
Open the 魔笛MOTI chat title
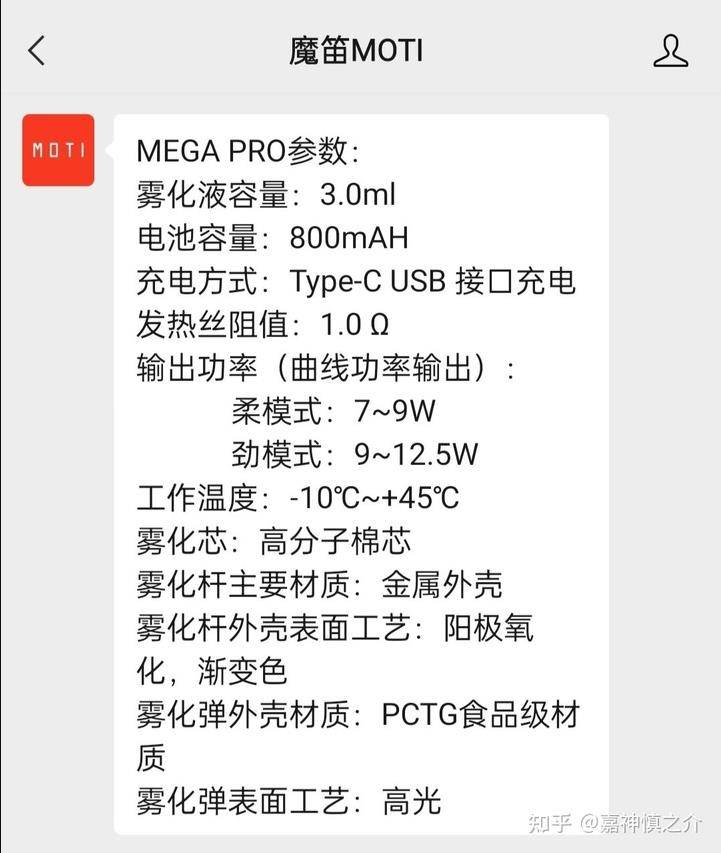(x=360, y=50)
